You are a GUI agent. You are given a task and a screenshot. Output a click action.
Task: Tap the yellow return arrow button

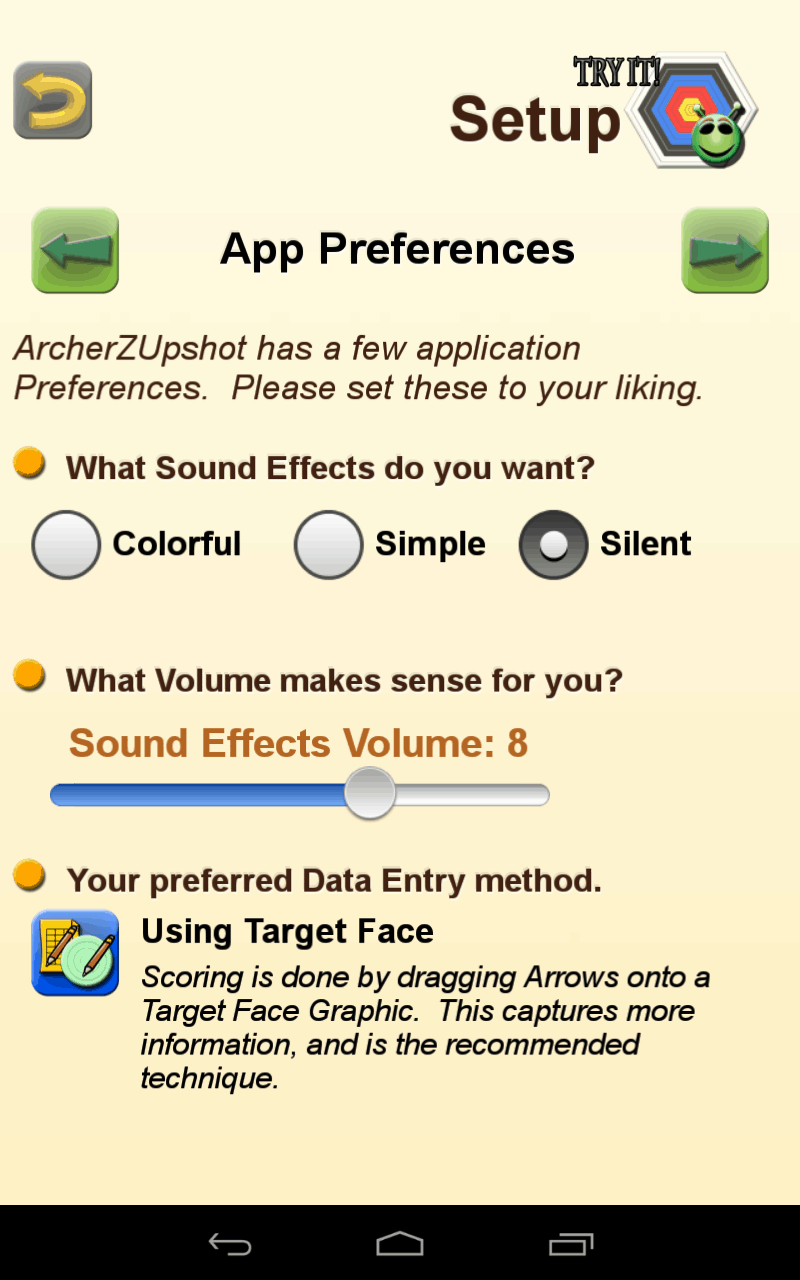[53, 100]
